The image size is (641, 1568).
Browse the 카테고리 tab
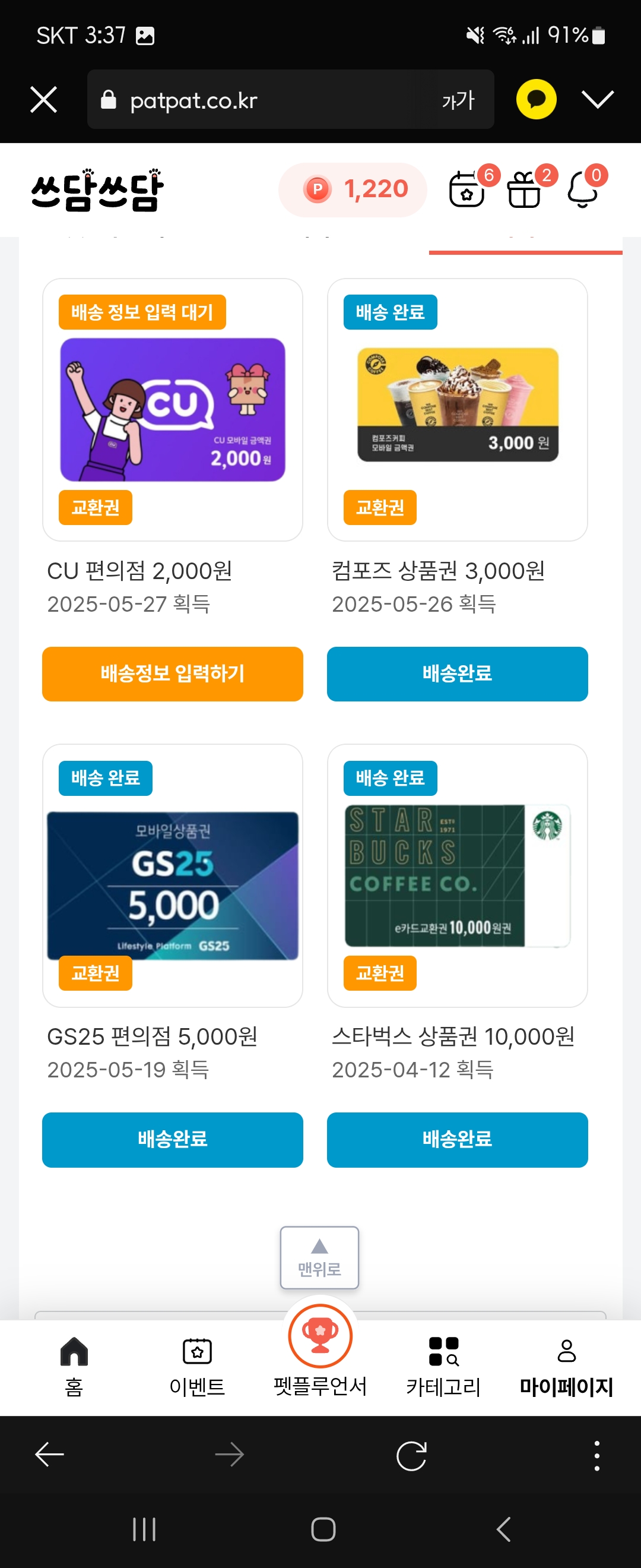pos(443,1367)
